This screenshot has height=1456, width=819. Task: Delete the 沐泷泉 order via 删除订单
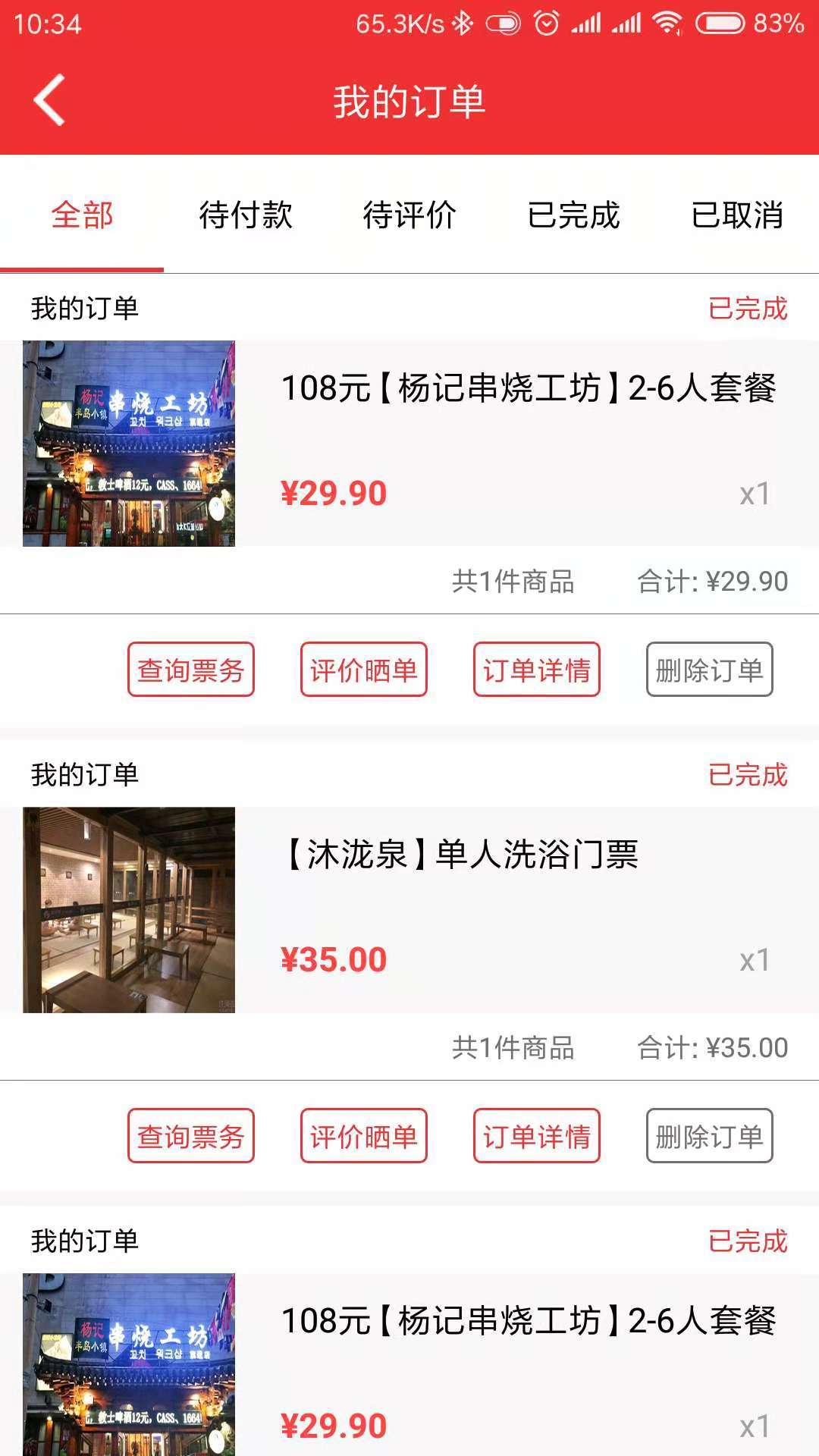(x=710, y=1136)
